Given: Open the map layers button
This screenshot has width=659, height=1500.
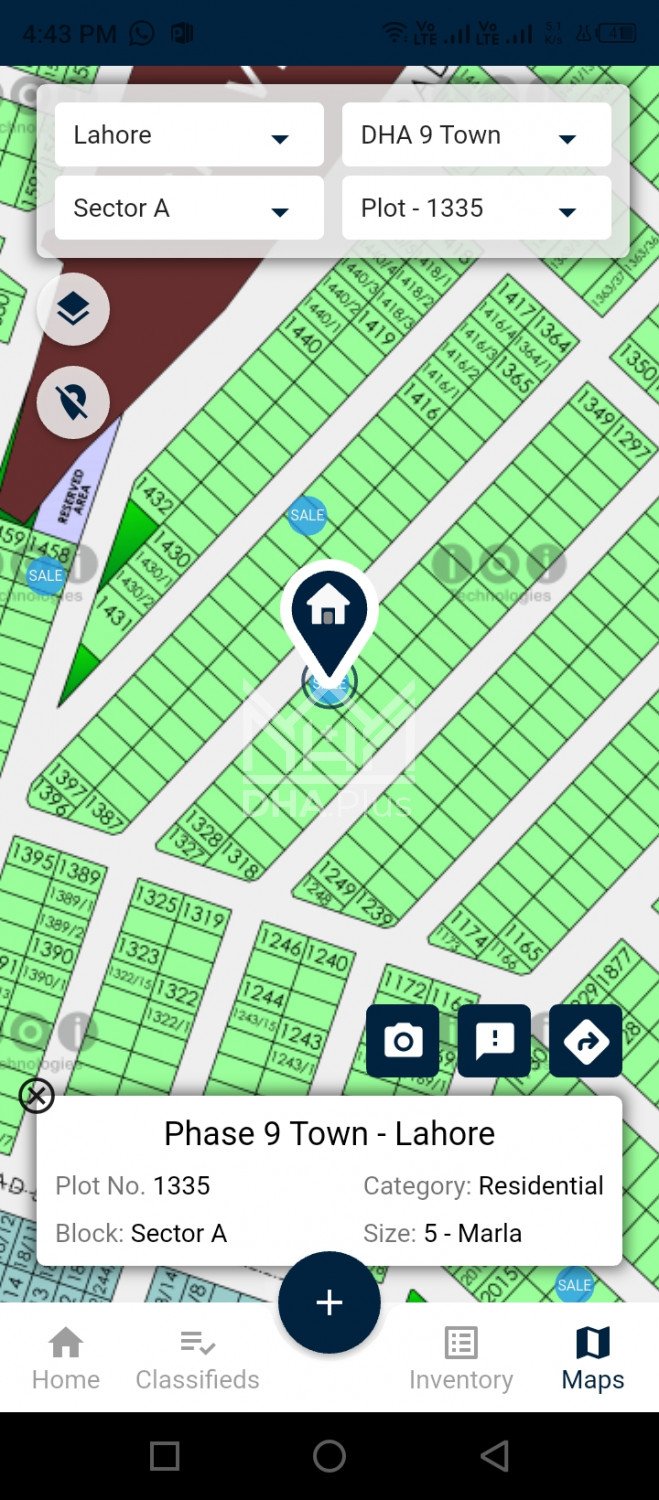Looking at the screenshot, I should [x=73, y=310].
